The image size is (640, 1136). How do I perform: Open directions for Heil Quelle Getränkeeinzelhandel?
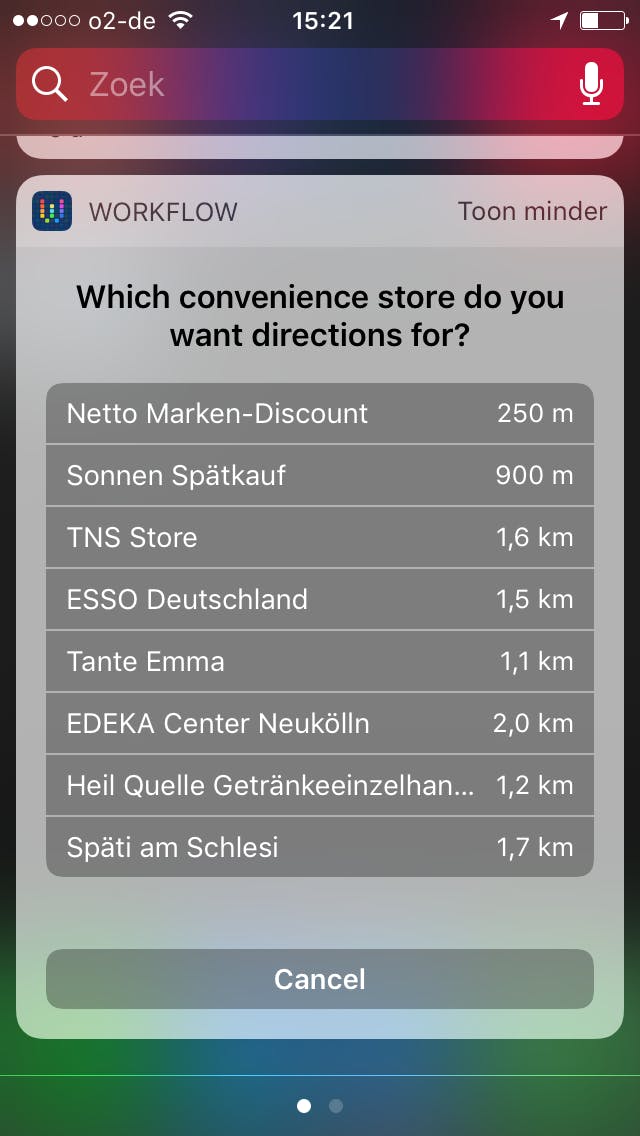pyautogui.click(x=320, y=785)
